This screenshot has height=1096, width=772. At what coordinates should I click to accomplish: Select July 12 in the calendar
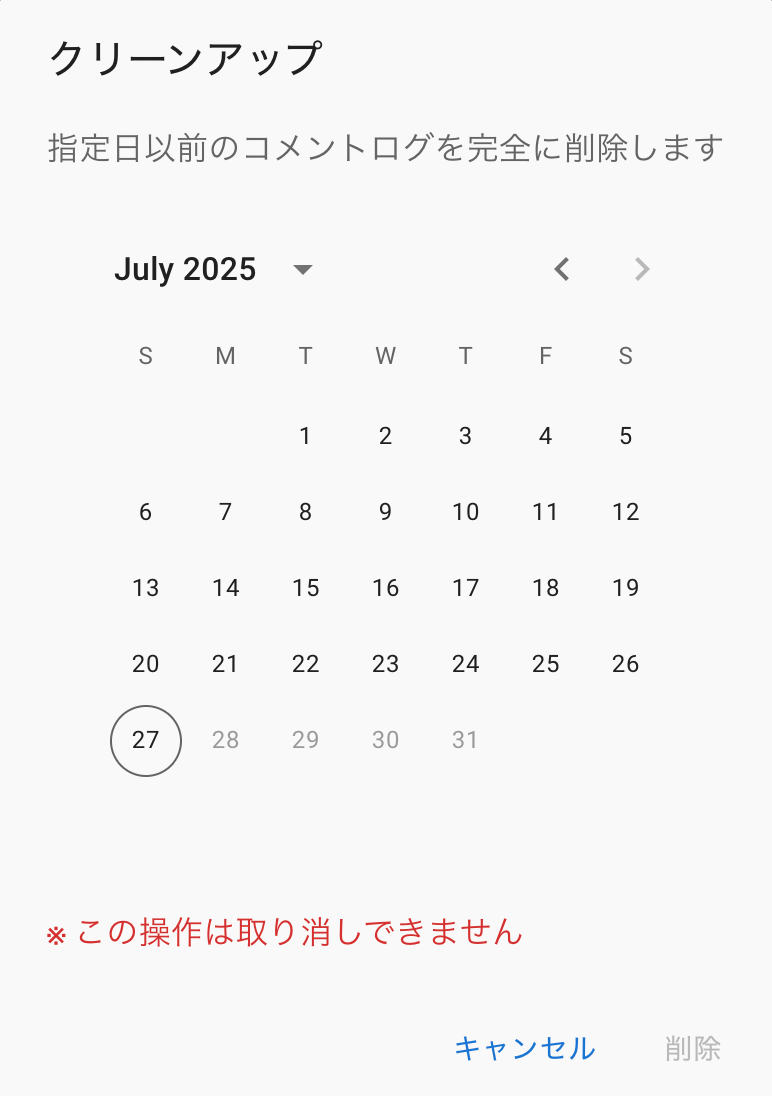(626, 512)
